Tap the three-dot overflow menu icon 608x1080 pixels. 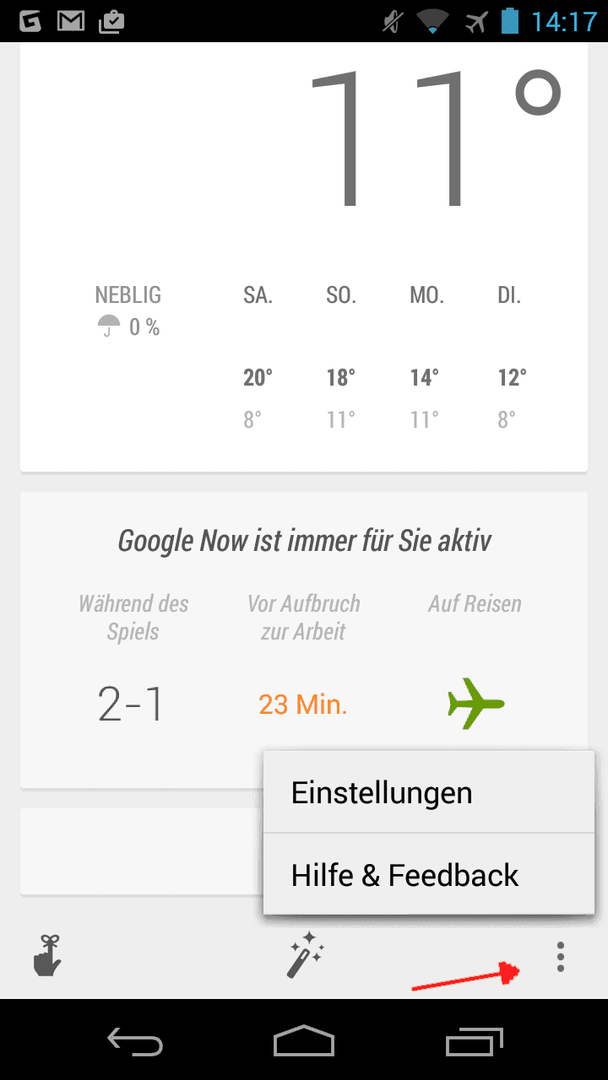(560, 957)
